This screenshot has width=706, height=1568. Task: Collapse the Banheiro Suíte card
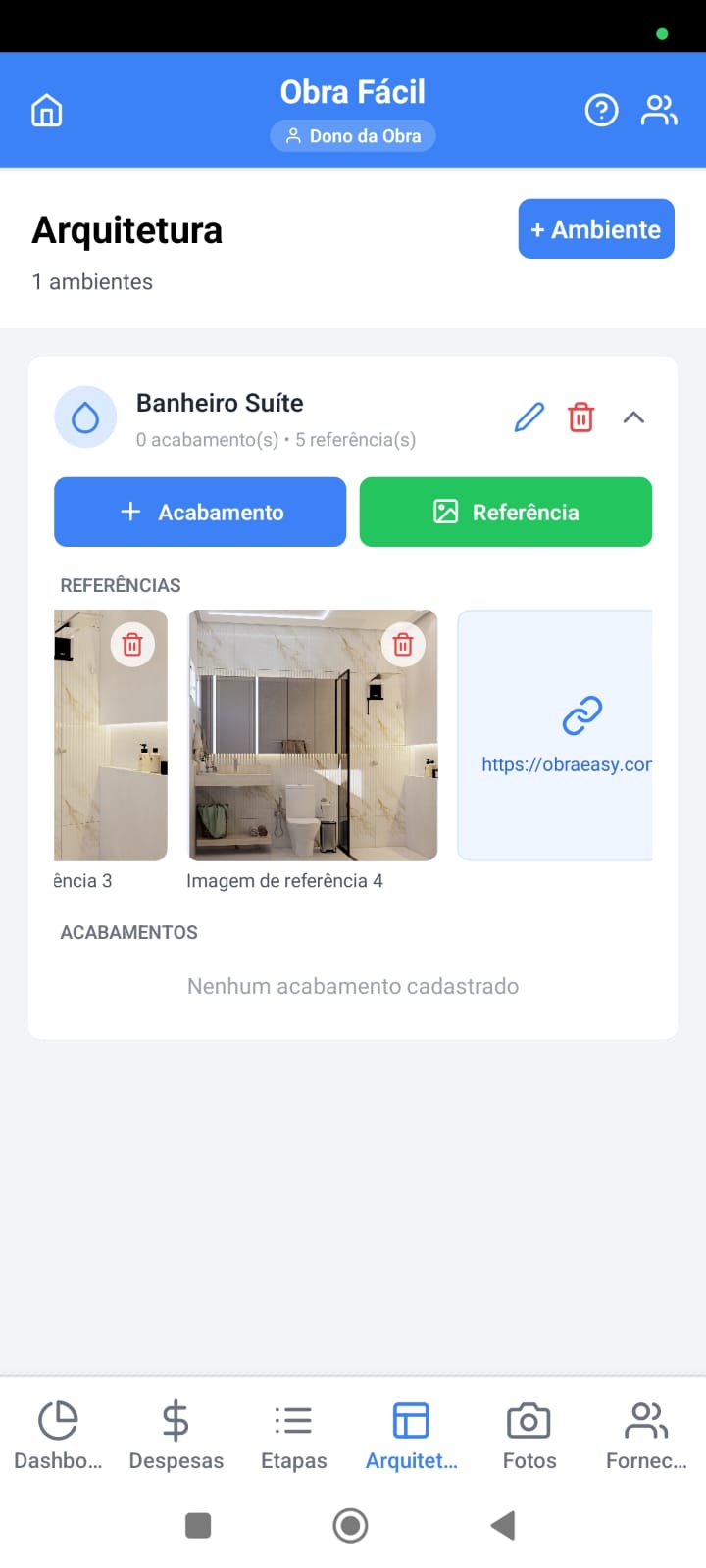click(x=633, y=417)
